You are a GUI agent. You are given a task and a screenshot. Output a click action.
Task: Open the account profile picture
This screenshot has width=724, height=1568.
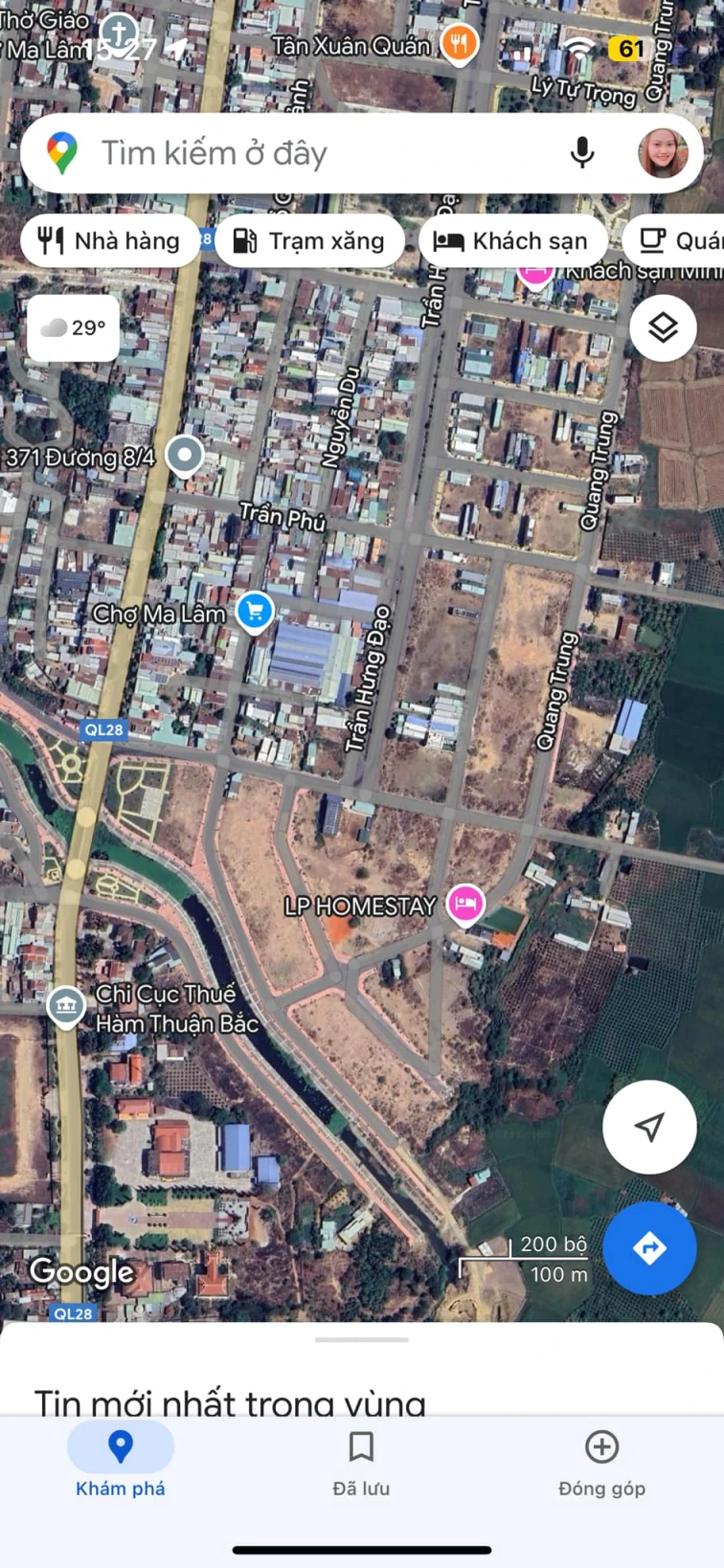click(x=663, y=153)
